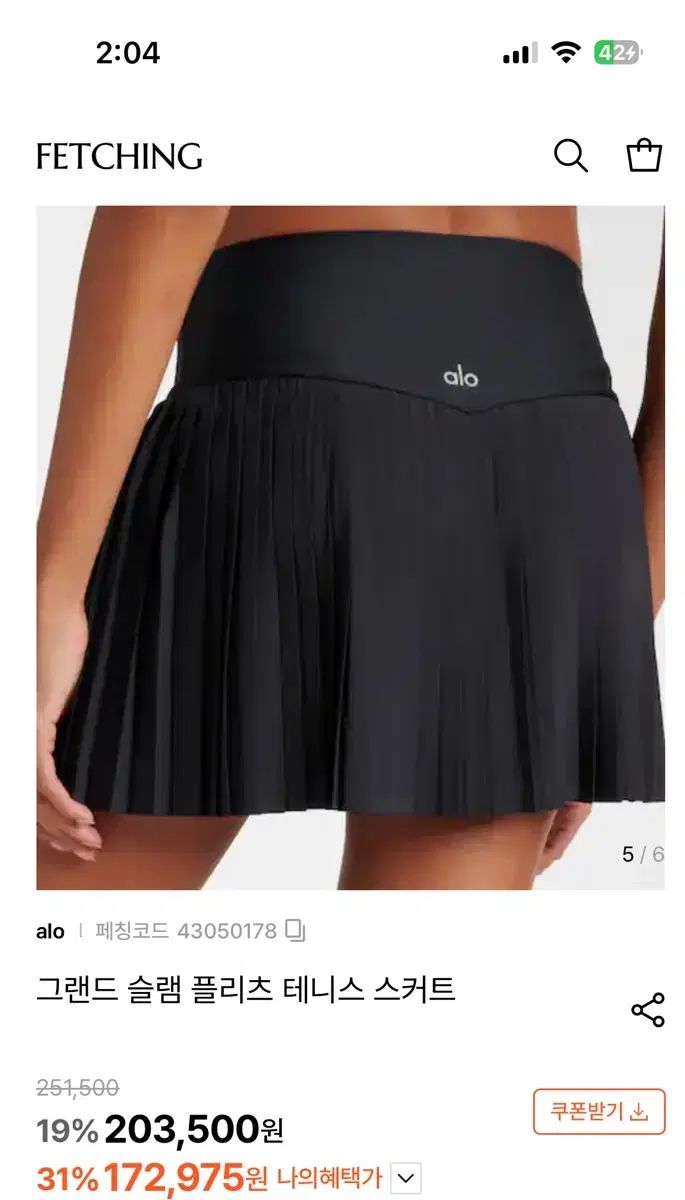Tap the 쿠폰받기 coupon download button
Viewport: 685px width, 1200px height.
pyautogui.click(x=599, y=1111)
